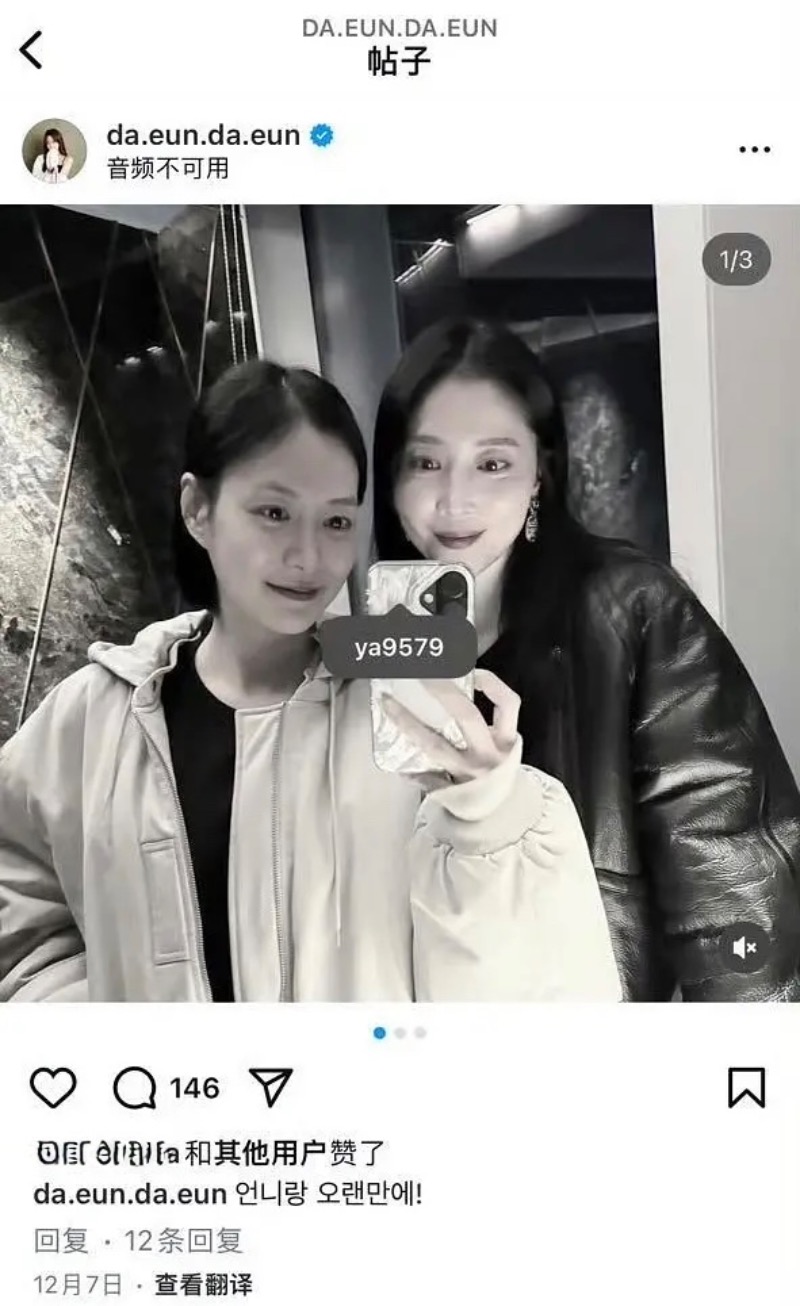This screenshot has width=800, height=1306.
Task: Open the da.eun.da.eun username link
Action: (203, 135)
